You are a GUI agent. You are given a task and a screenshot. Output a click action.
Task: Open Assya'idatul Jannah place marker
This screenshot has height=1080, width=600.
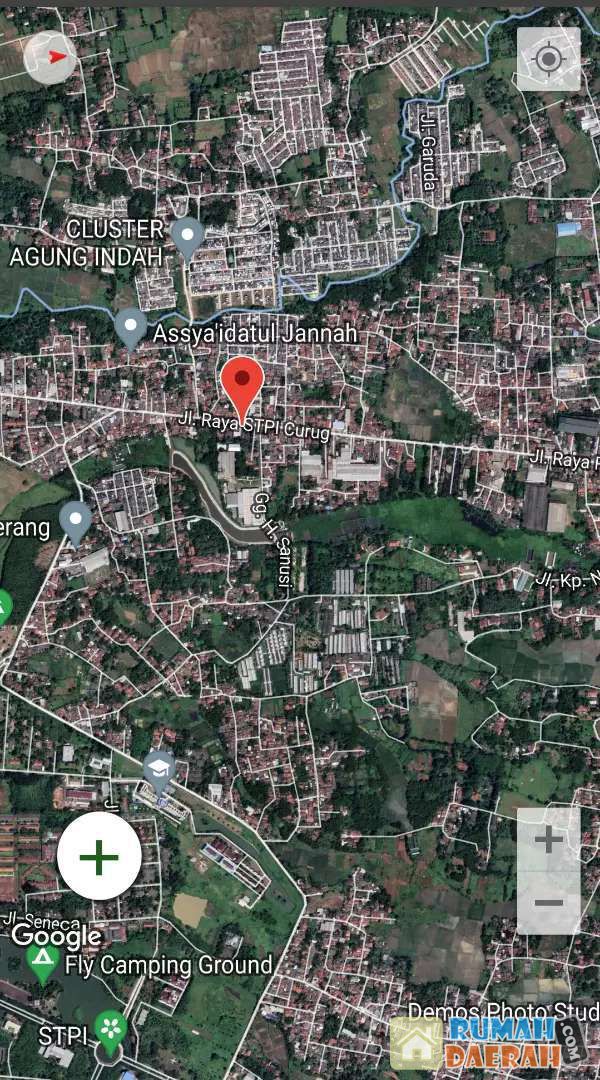[x=131, y=326]
